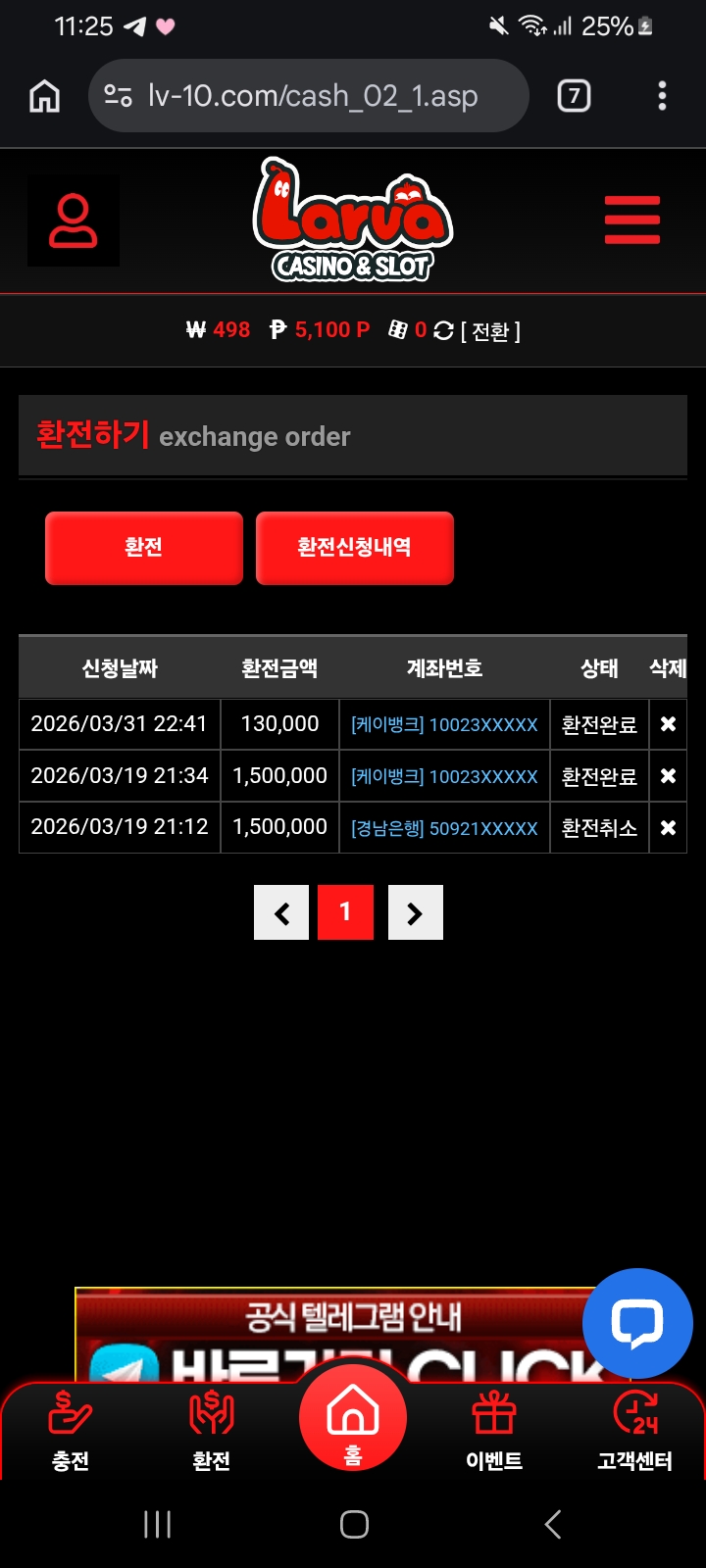The height and width of the screenshot is (1568, 706).
Task: Go to the next page arrow
Action: [415, 912]
